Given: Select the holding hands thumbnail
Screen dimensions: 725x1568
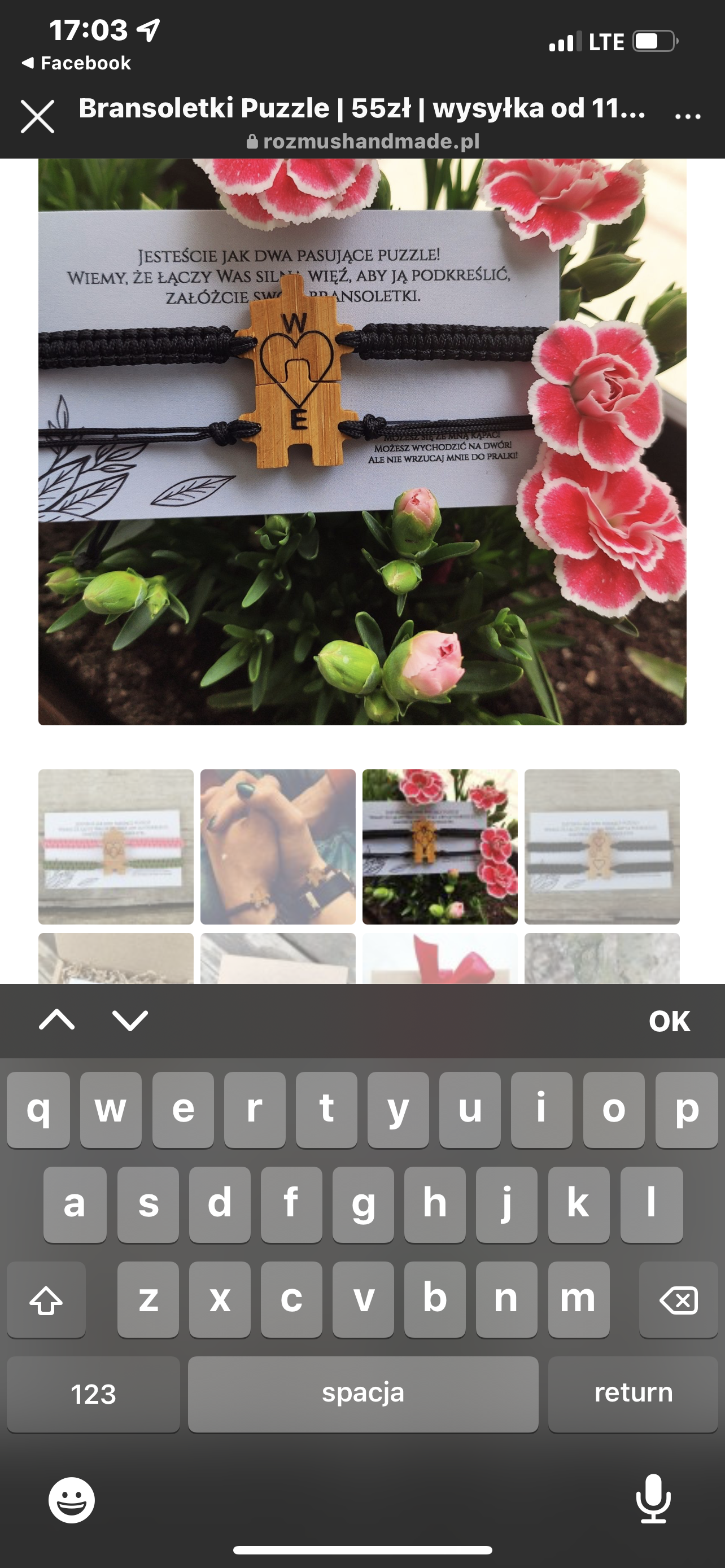Looking at the screenshot, I should coord(278,847).
